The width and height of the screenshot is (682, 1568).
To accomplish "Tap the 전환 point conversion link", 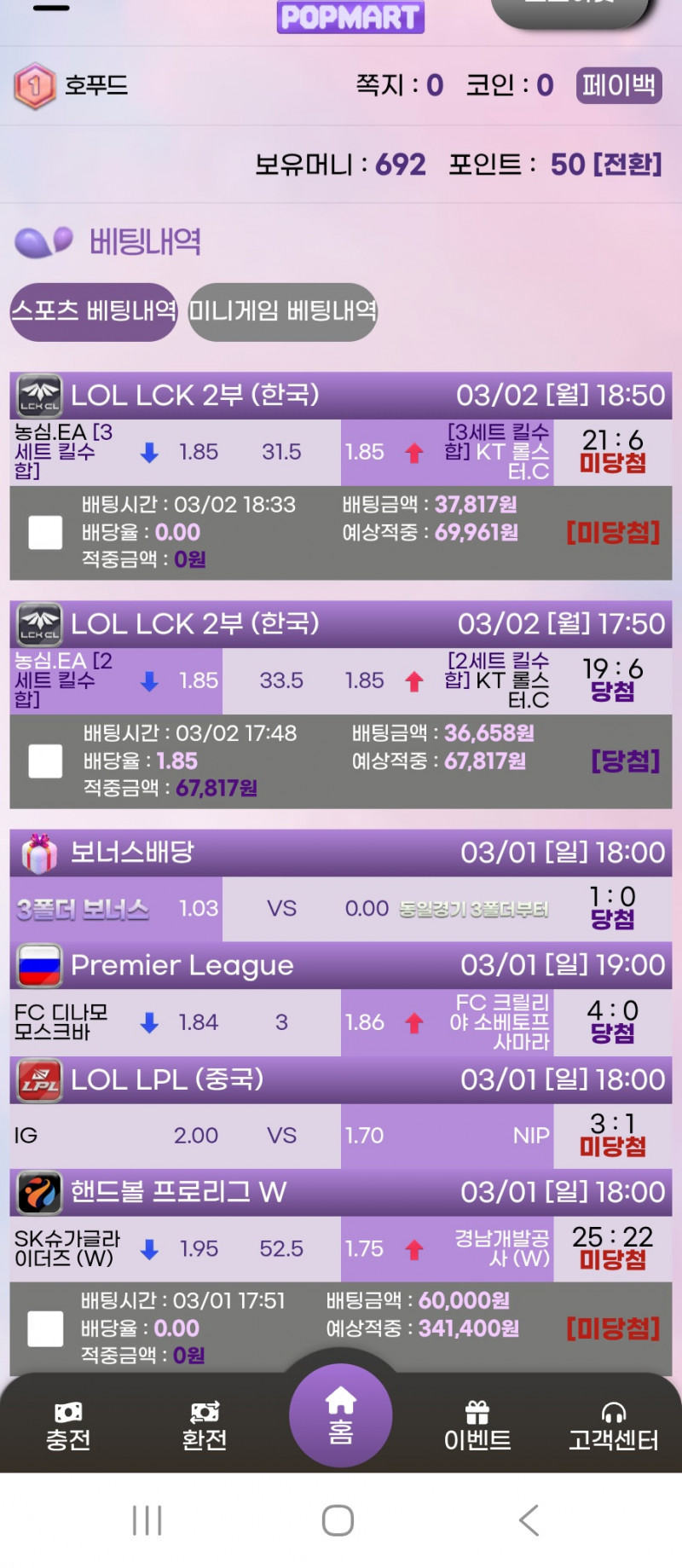I will (x=627, y=165).
